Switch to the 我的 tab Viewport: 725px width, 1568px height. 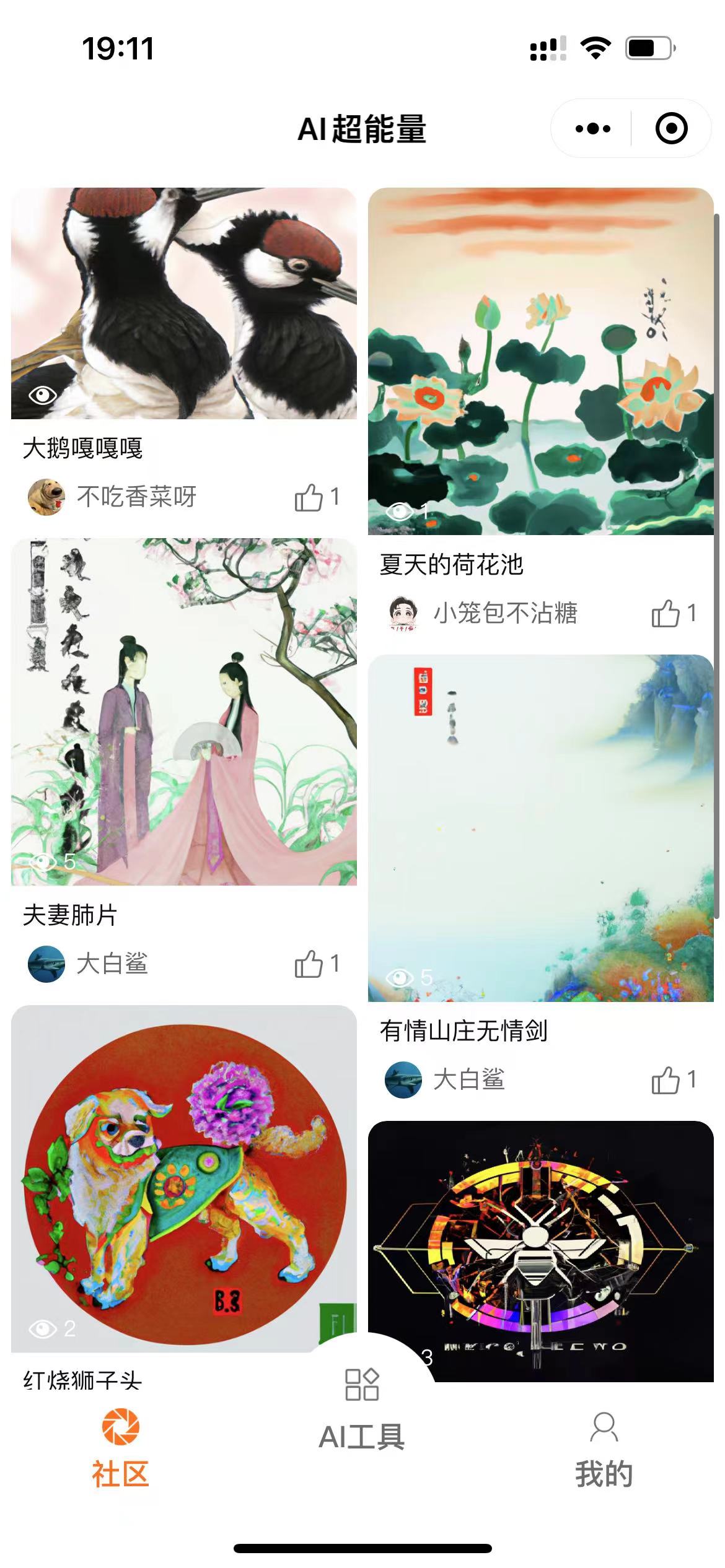point(604,1449)
